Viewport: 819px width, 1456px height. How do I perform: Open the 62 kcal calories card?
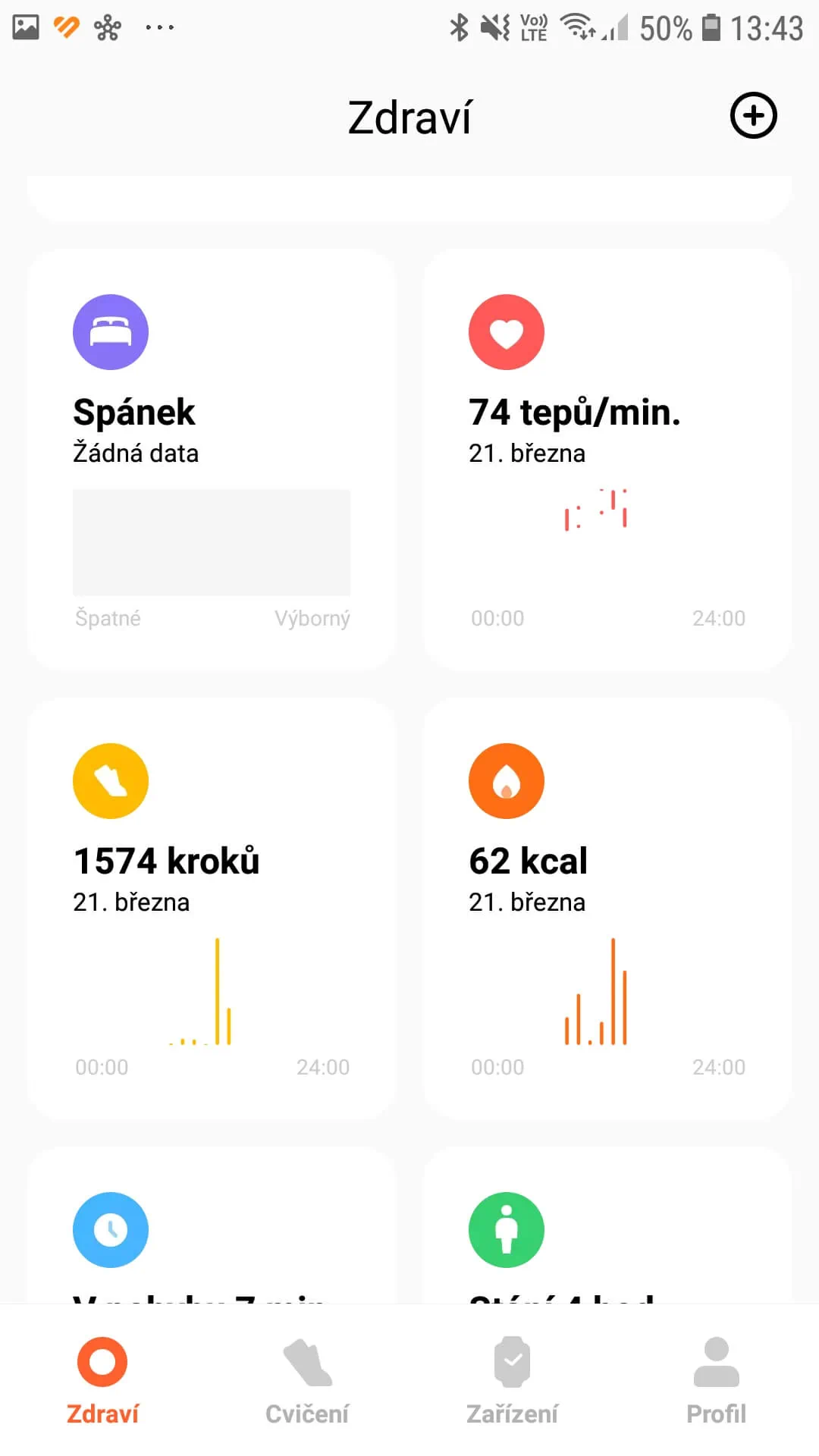[607, 908]
